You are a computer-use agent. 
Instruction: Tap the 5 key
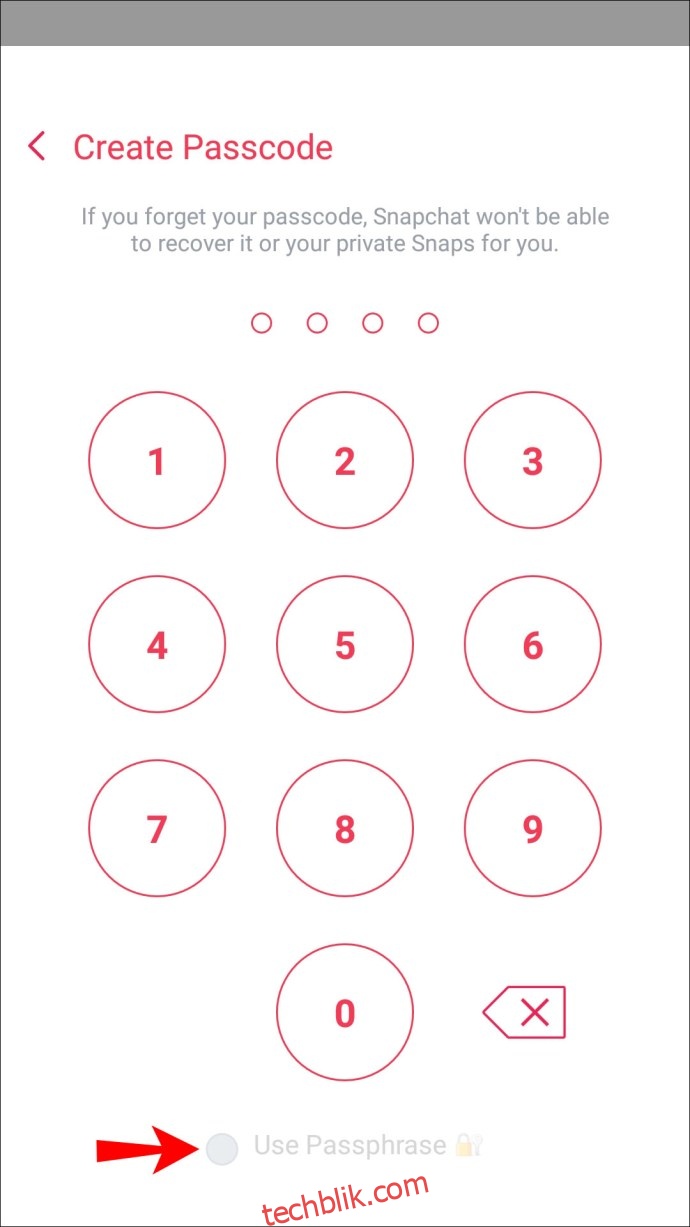tap(345, 645)
